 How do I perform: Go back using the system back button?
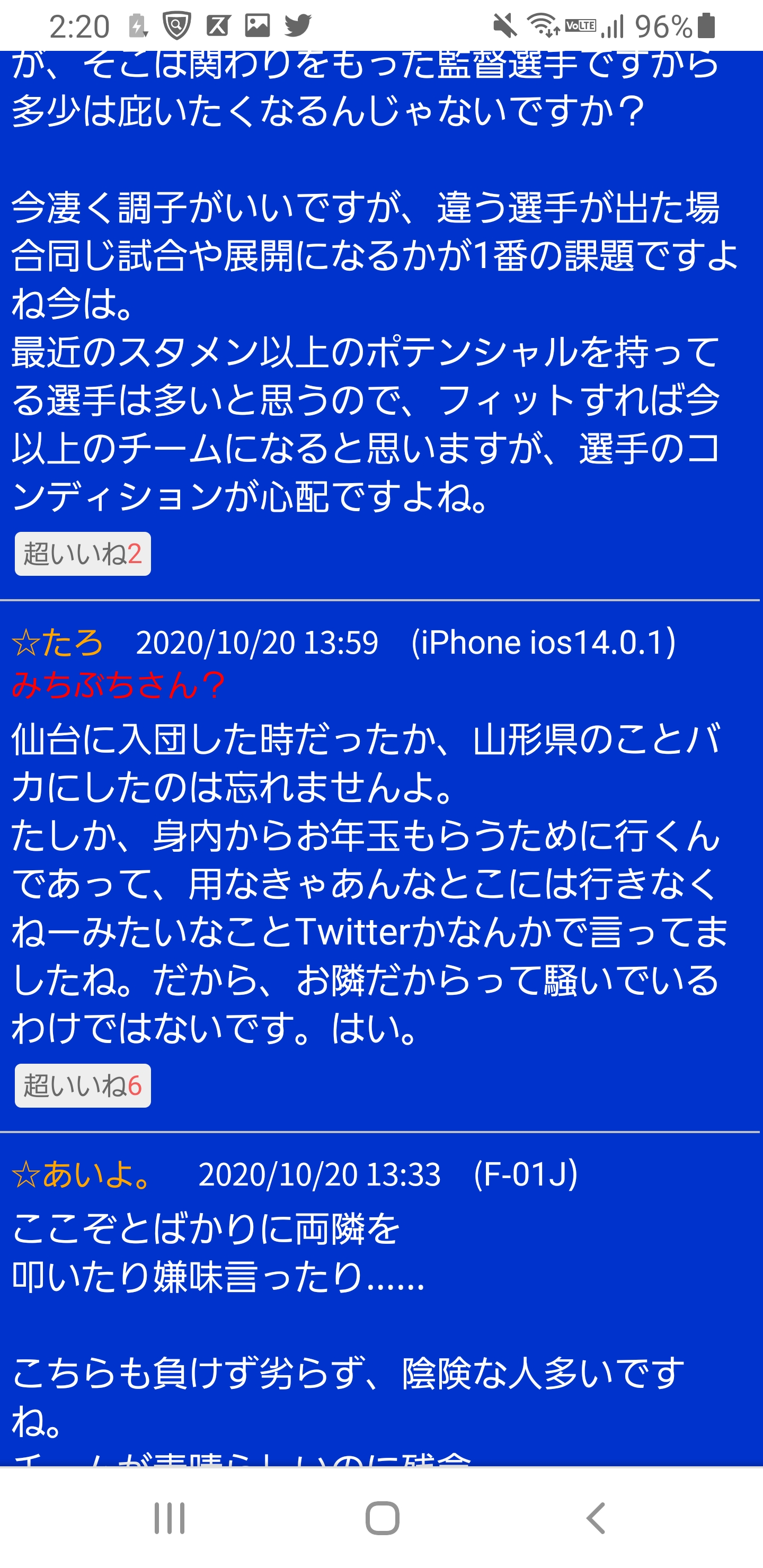pos(596,1518)
